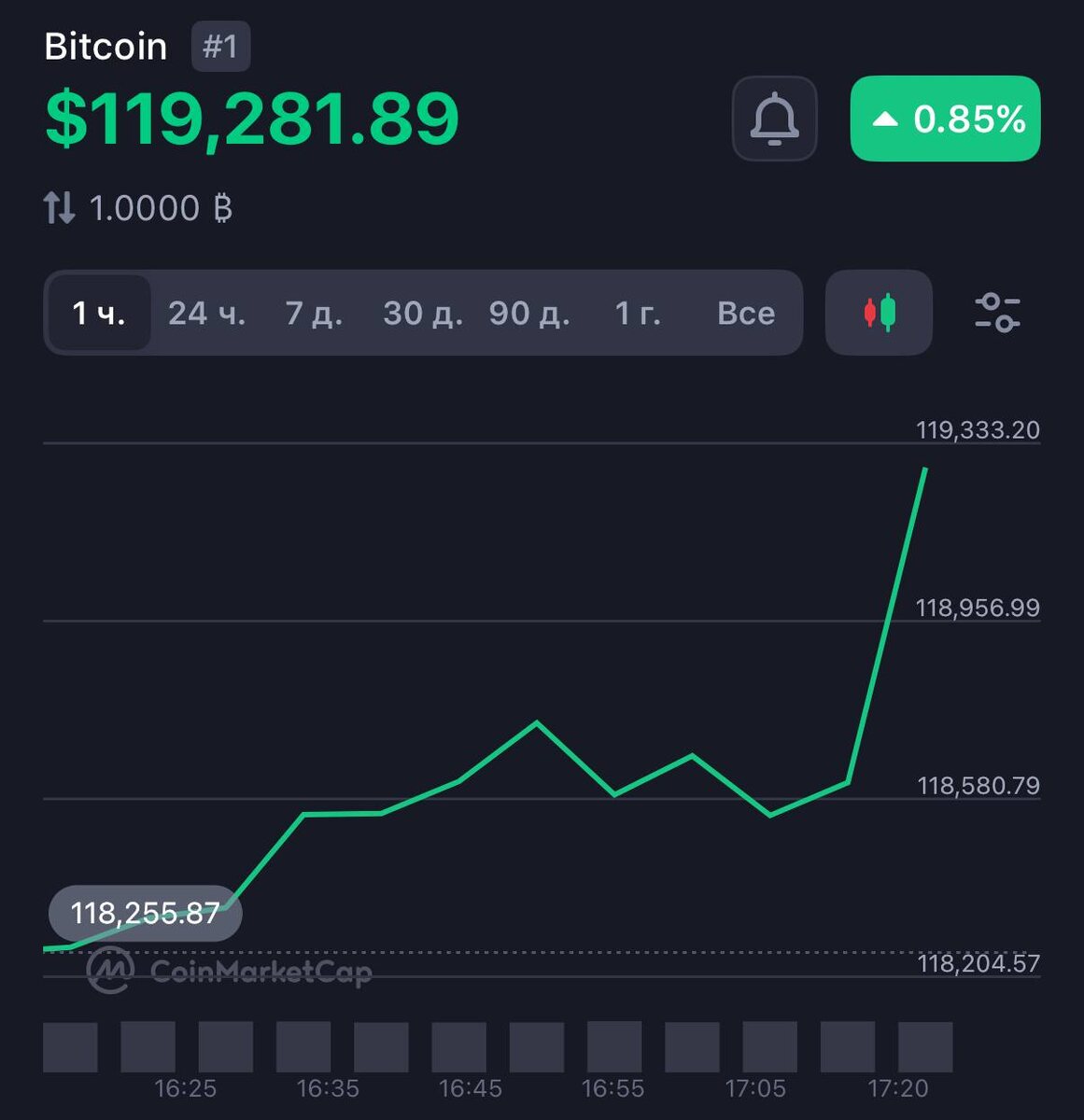1084x1120 pixels.
Task: Switch to the 7 д. range
Action: [x=314, y=314]
